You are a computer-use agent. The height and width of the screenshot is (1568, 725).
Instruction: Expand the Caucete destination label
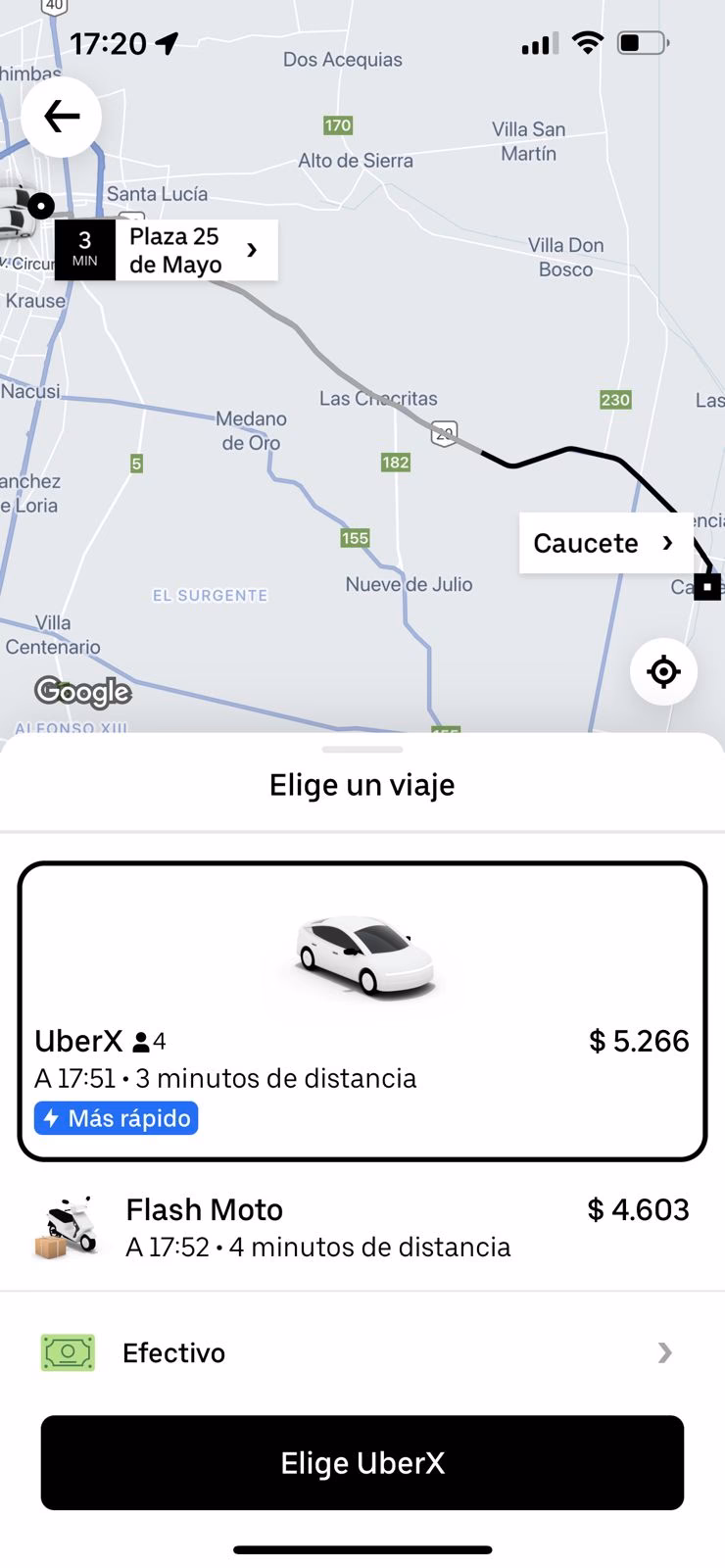click(x=668, y=543)
